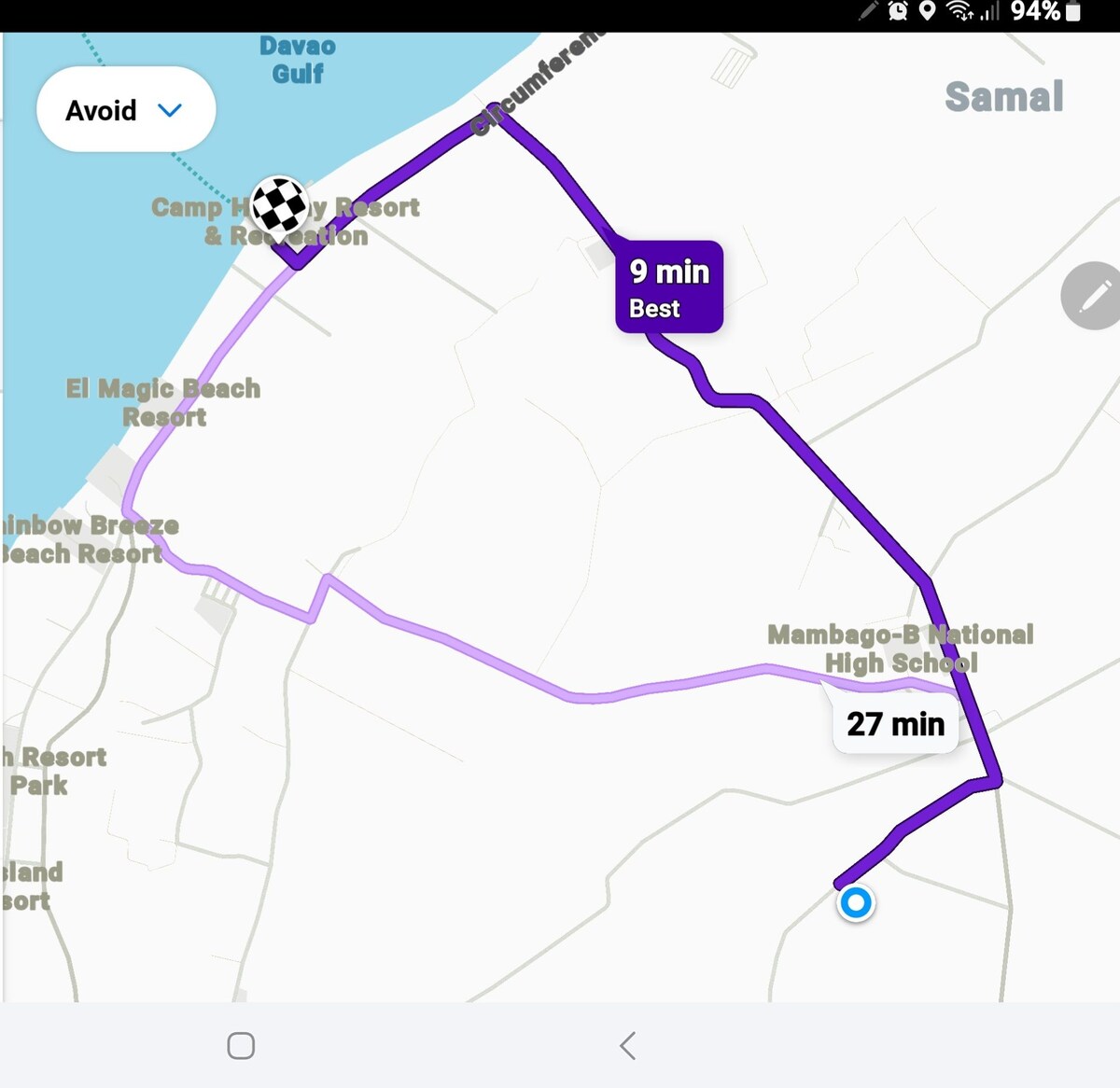Select the 9 min Best route
The width and height of the screenshot is (1120, 1088).
[x=669, y=287]
